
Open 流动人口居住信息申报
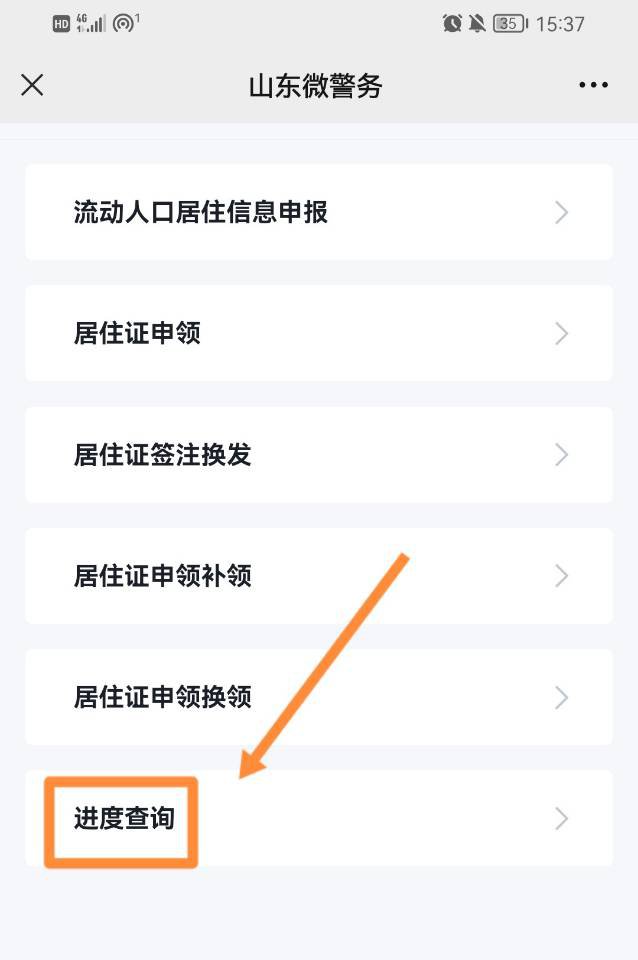pos(318,212)
